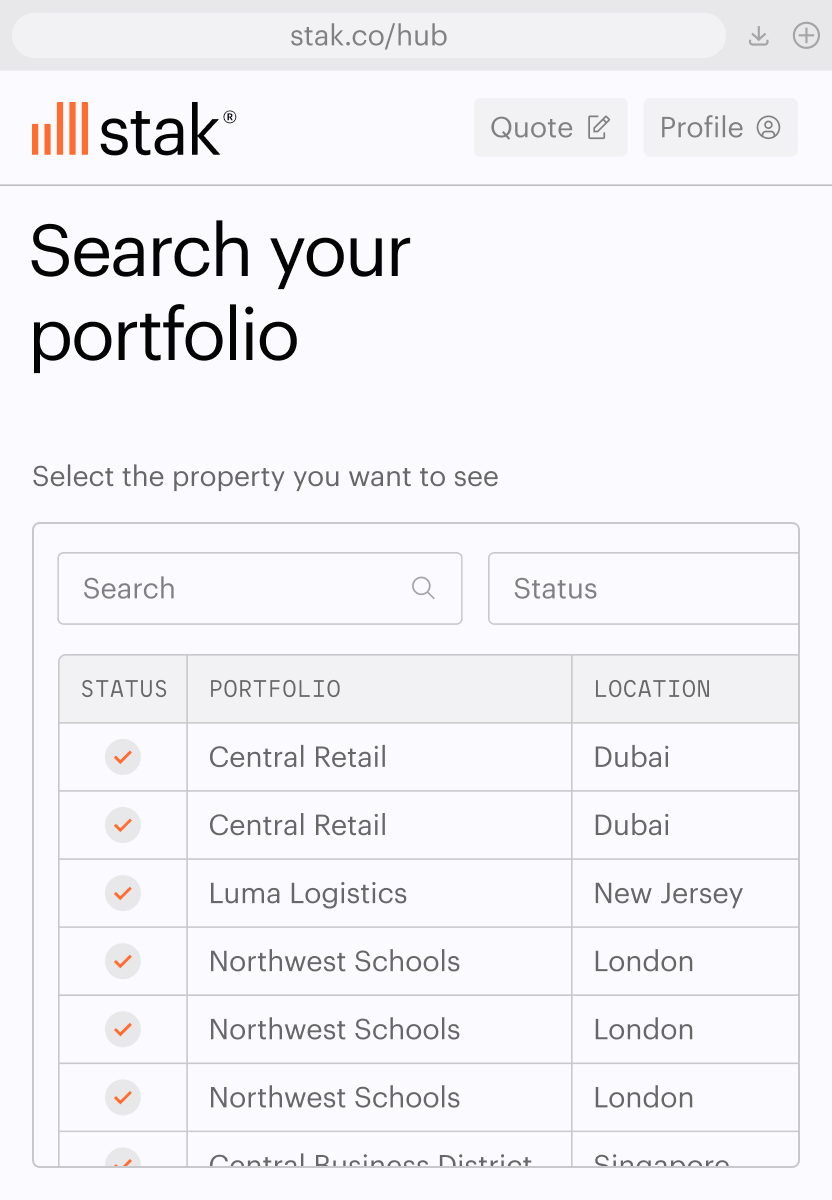Screen dimensions: 832x1200
Task: Add a new browser tab
Action: pos(806,36)
